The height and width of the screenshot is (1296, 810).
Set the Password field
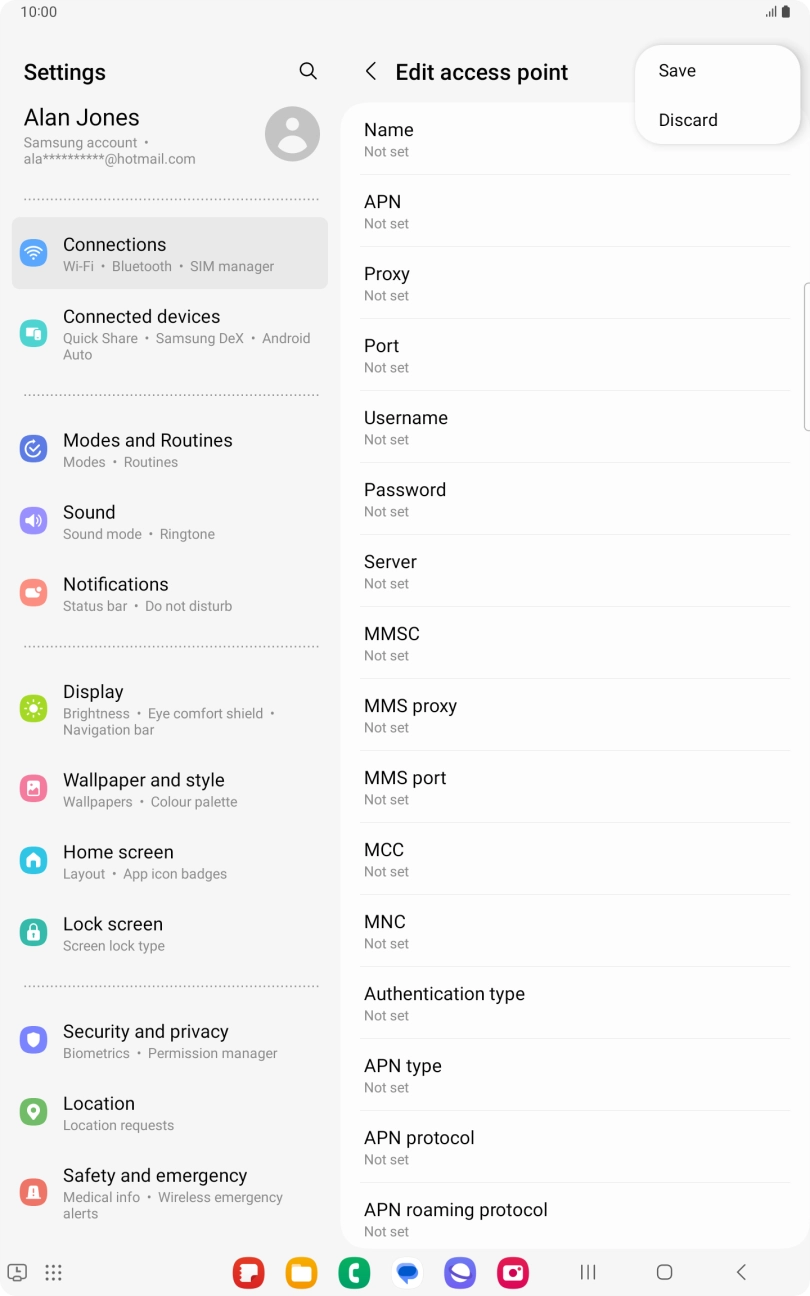point(576,499)
